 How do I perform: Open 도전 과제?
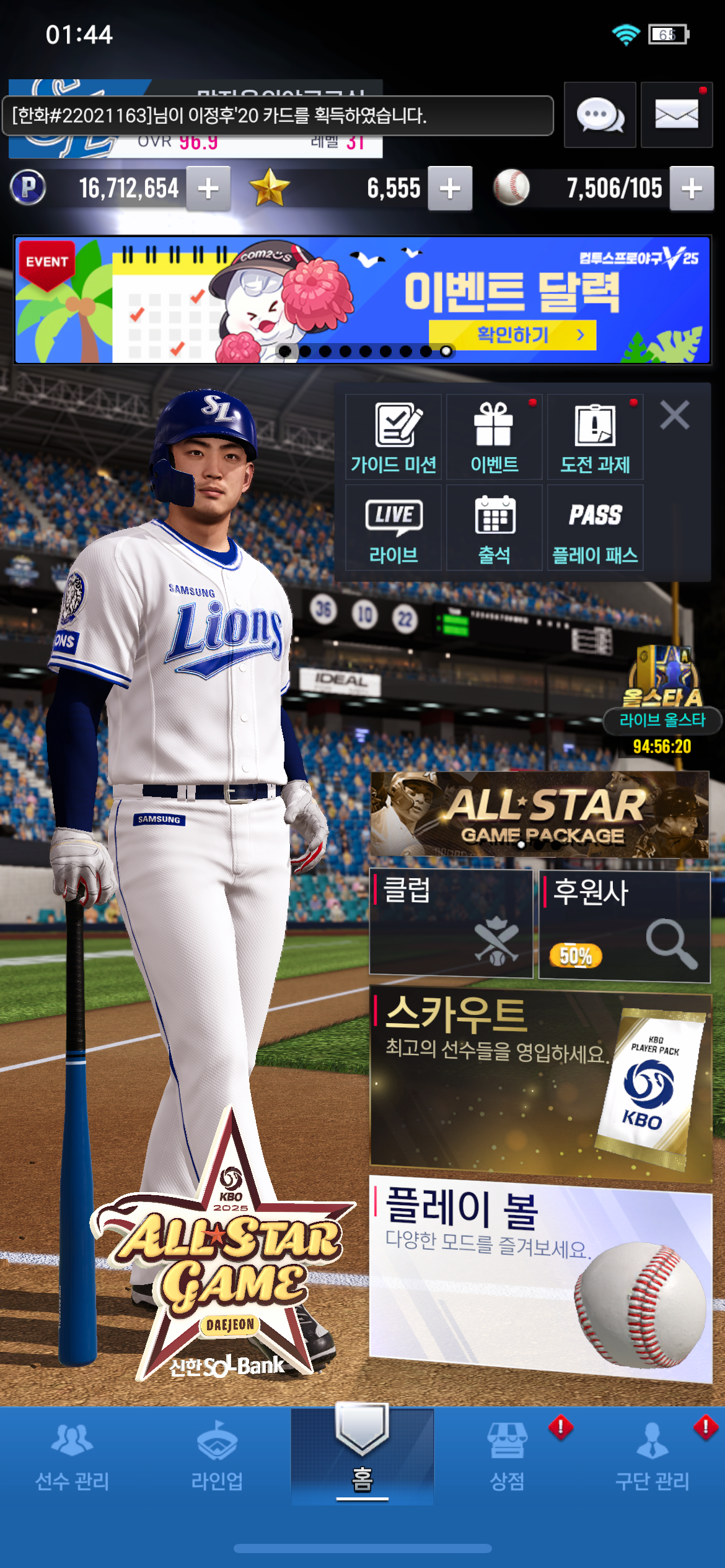tap(595, 437)
